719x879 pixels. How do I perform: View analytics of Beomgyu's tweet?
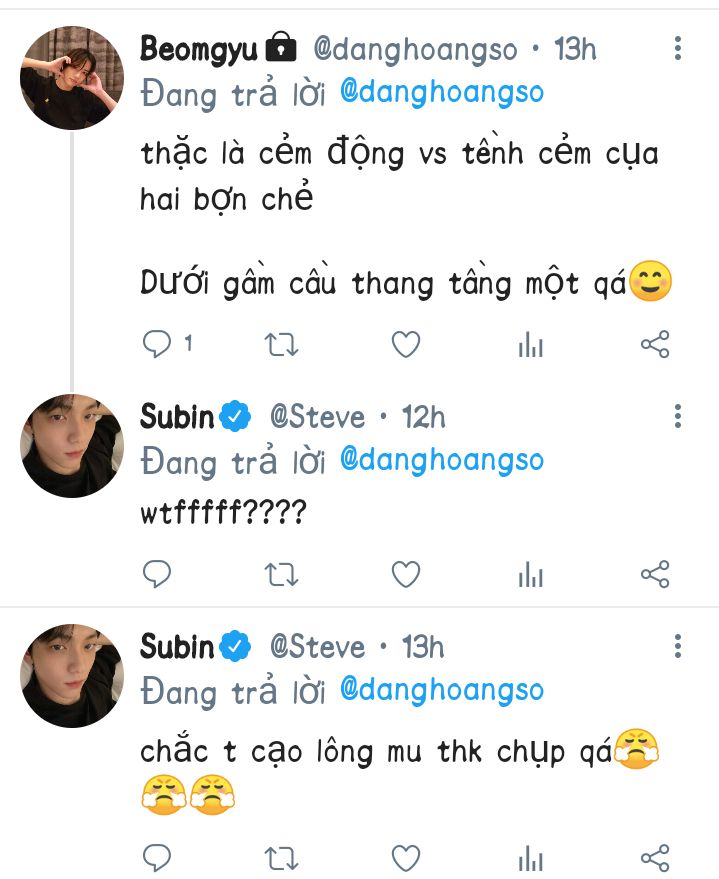click(531, 344)
